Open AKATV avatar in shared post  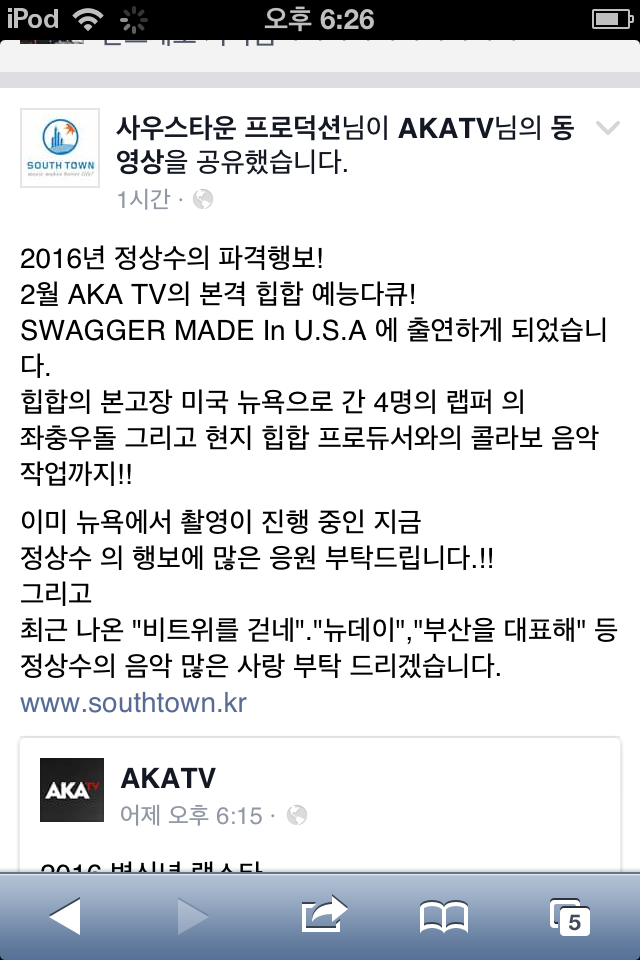[x=72, y=790]
